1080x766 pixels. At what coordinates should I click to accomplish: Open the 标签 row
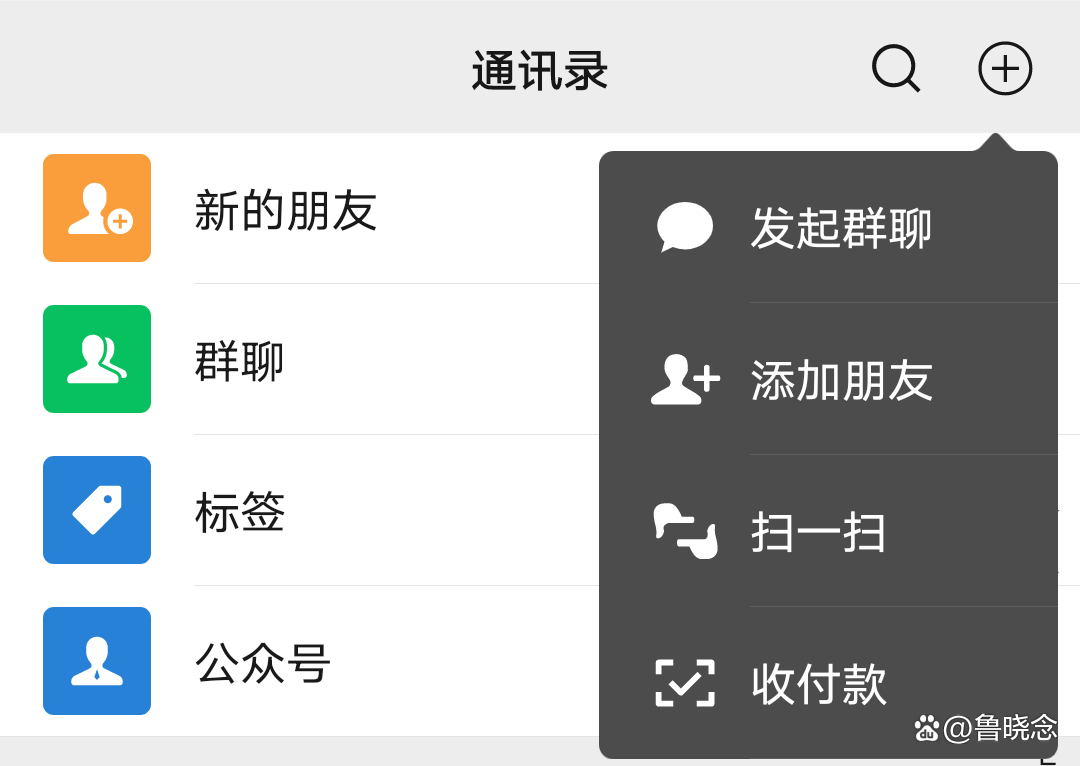click(x=240, y=511)
